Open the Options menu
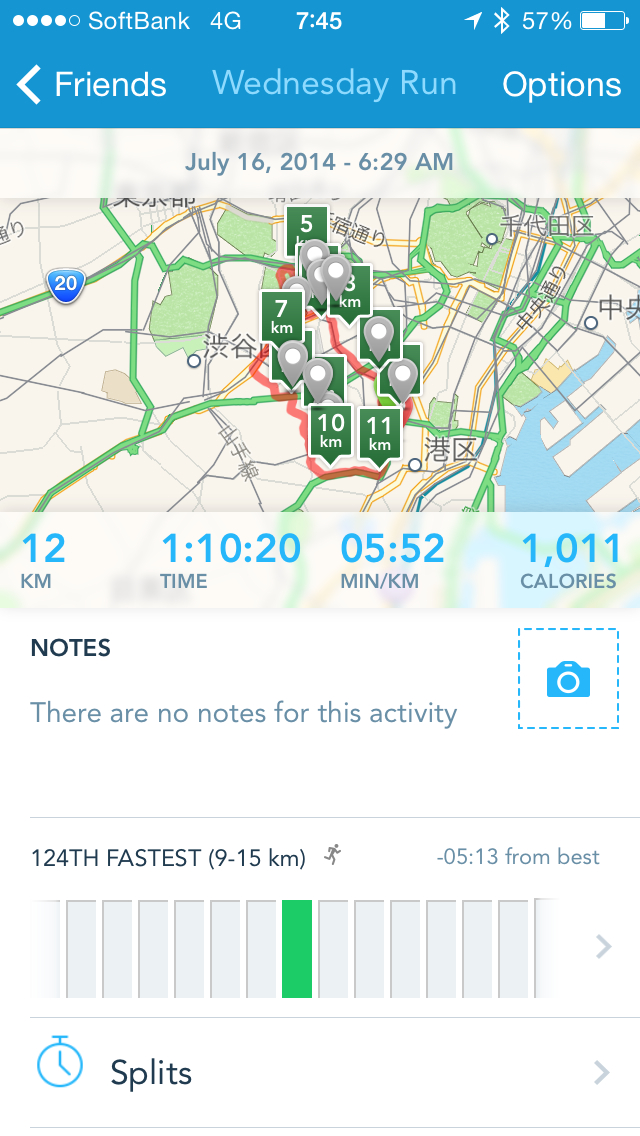This screenshot has width=640, height=1136. tap(561, 85)
